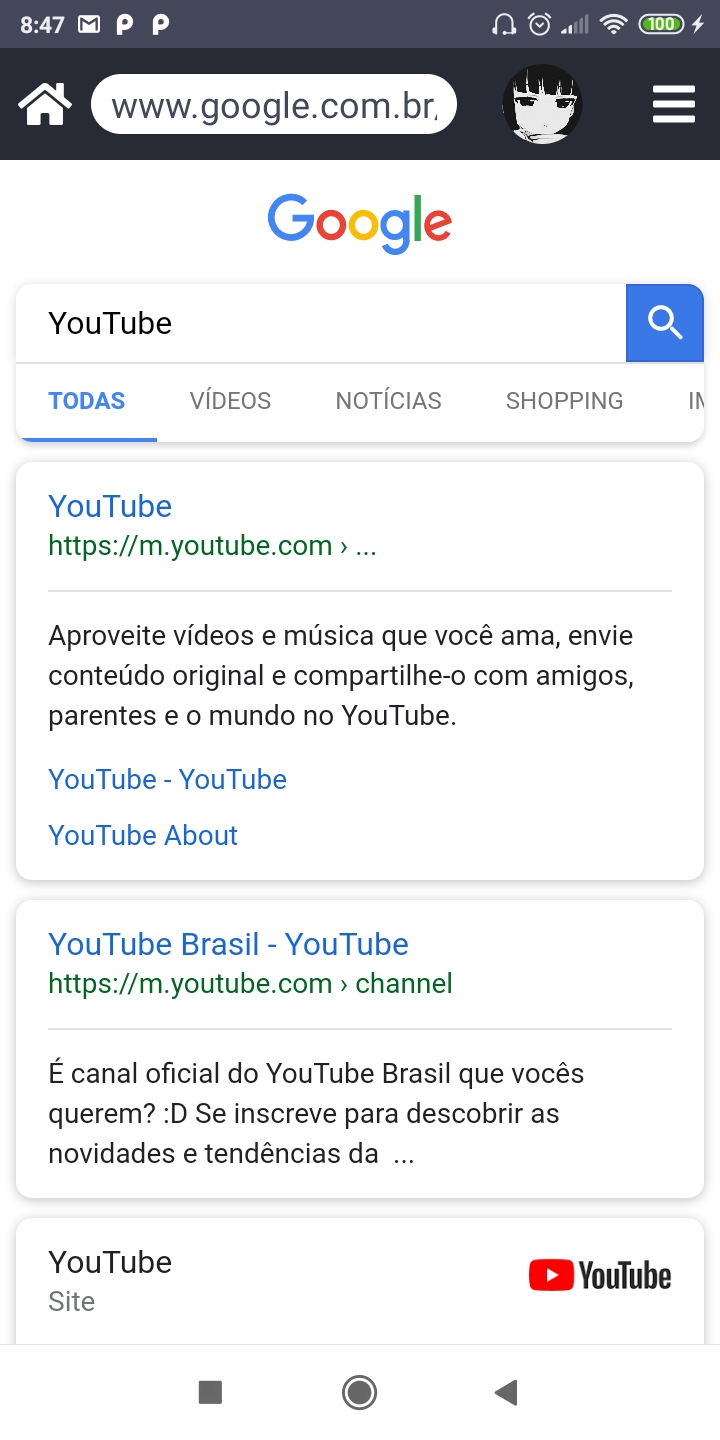Open the profile avatar in the toolbar
Image resolution: width=720 pixels, height=1440 pixels.
click(x=541, y=104)
